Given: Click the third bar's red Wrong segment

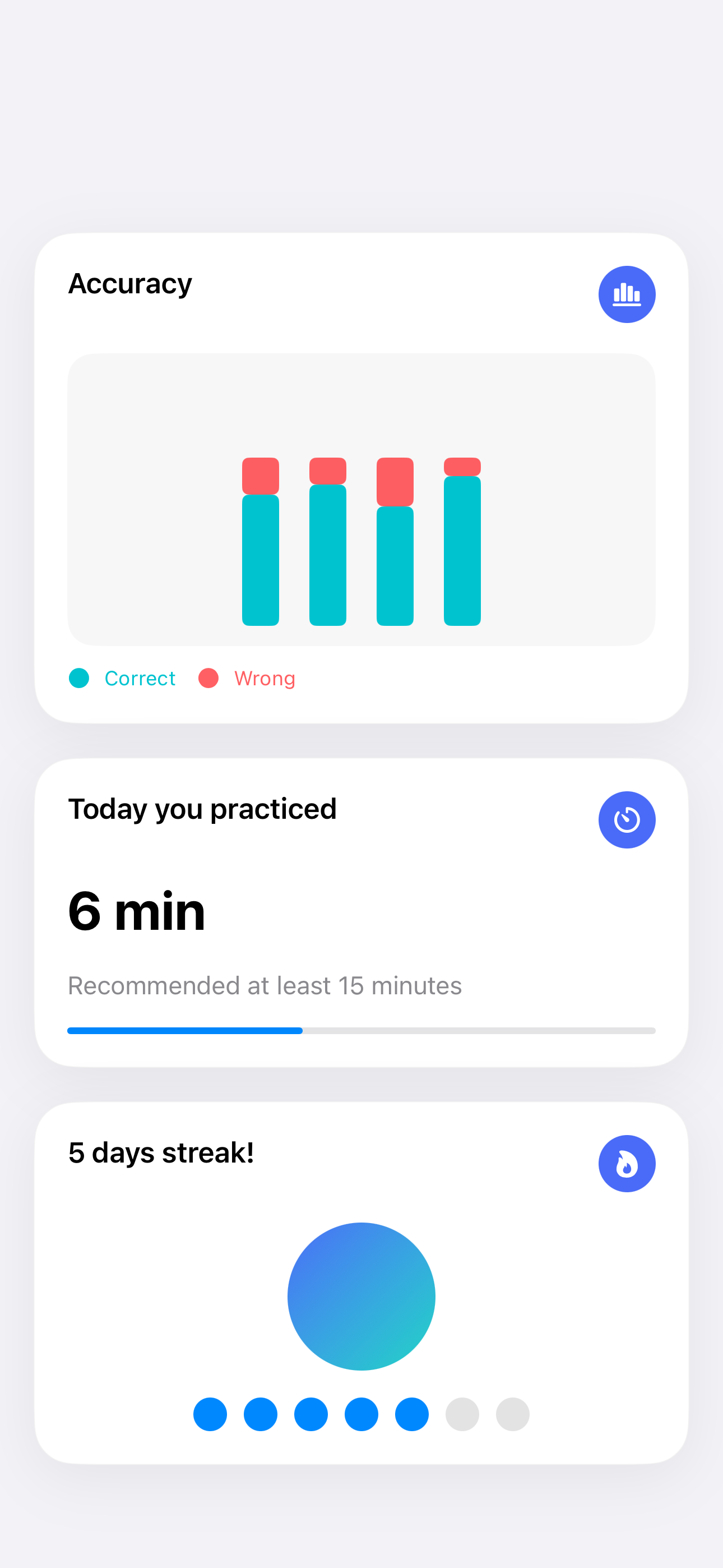Looking at the screenshot, I should pyautogui.click(x=395, y=481).
